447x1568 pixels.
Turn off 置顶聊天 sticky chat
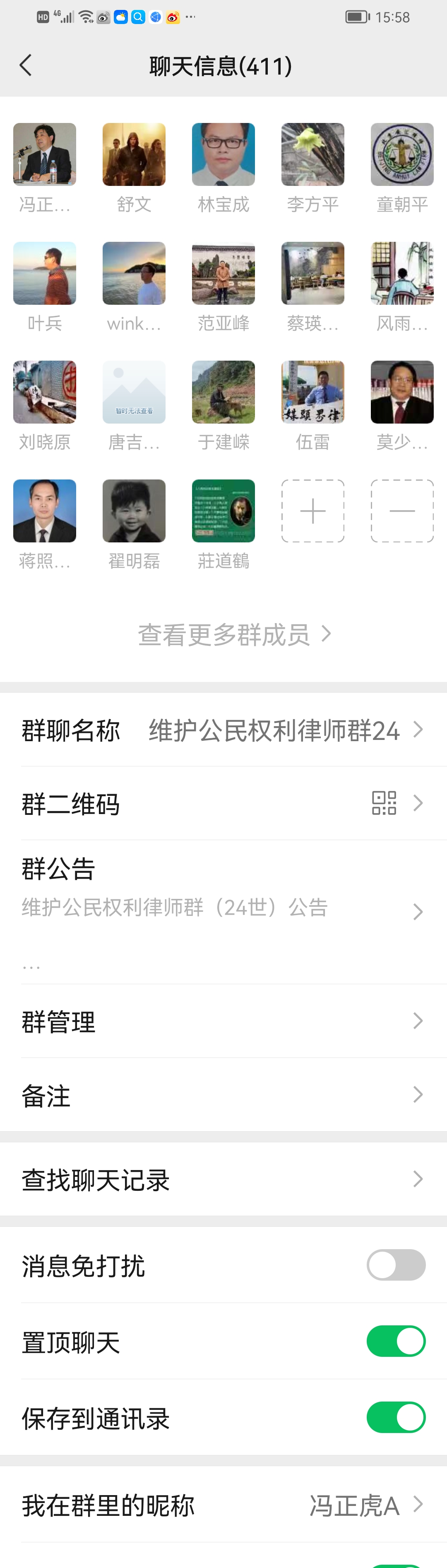[x=396, y=1341]
